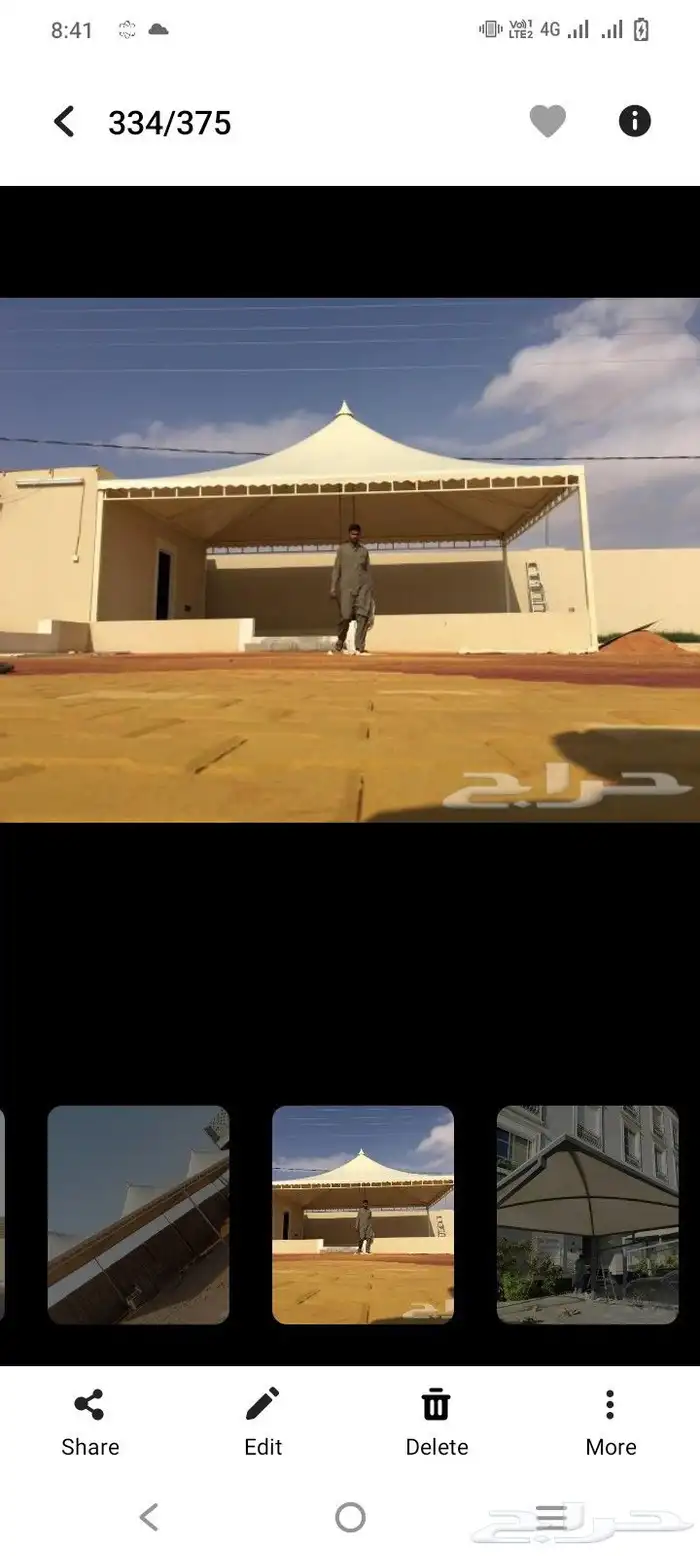Share this photo
Screen dimensions: 700x1556
point(90,1422)
